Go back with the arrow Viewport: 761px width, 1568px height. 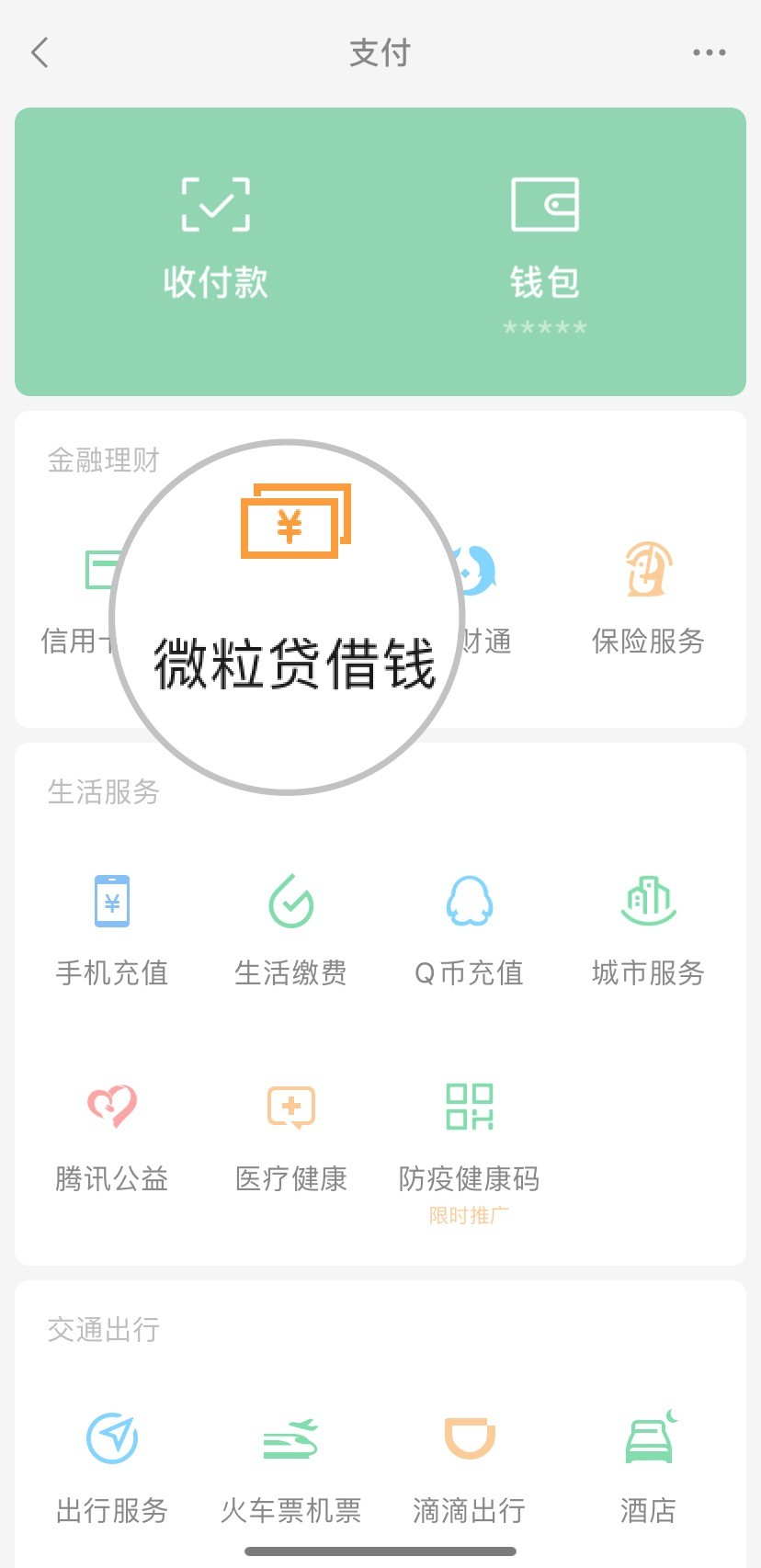coord(40,52)
